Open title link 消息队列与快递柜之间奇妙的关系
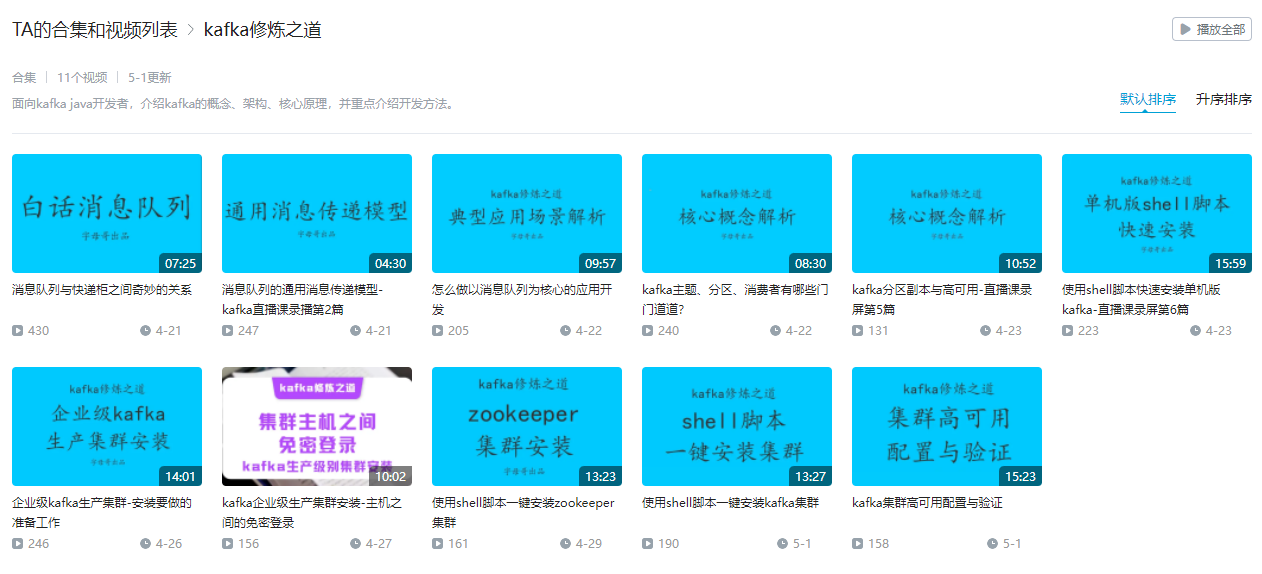 [102, 290]
